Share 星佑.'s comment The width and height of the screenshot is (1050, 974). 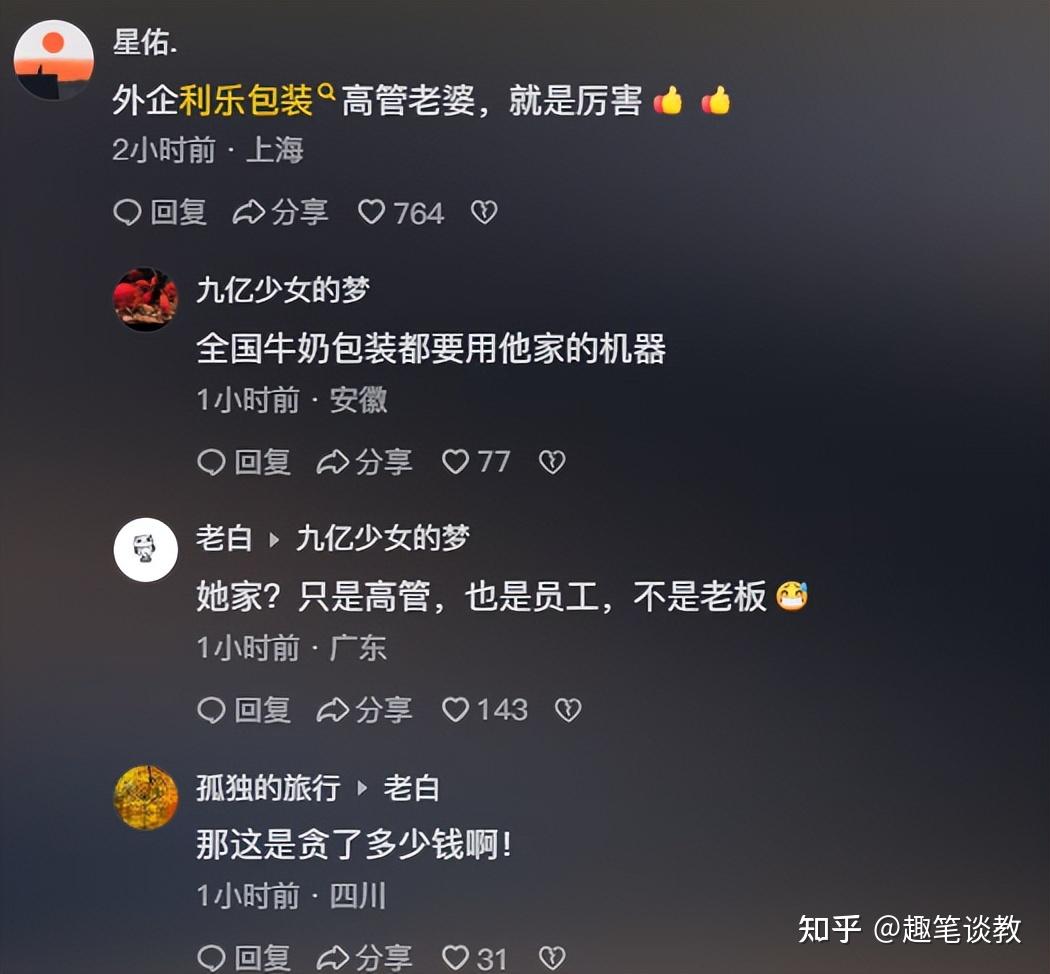coord(281,212)
